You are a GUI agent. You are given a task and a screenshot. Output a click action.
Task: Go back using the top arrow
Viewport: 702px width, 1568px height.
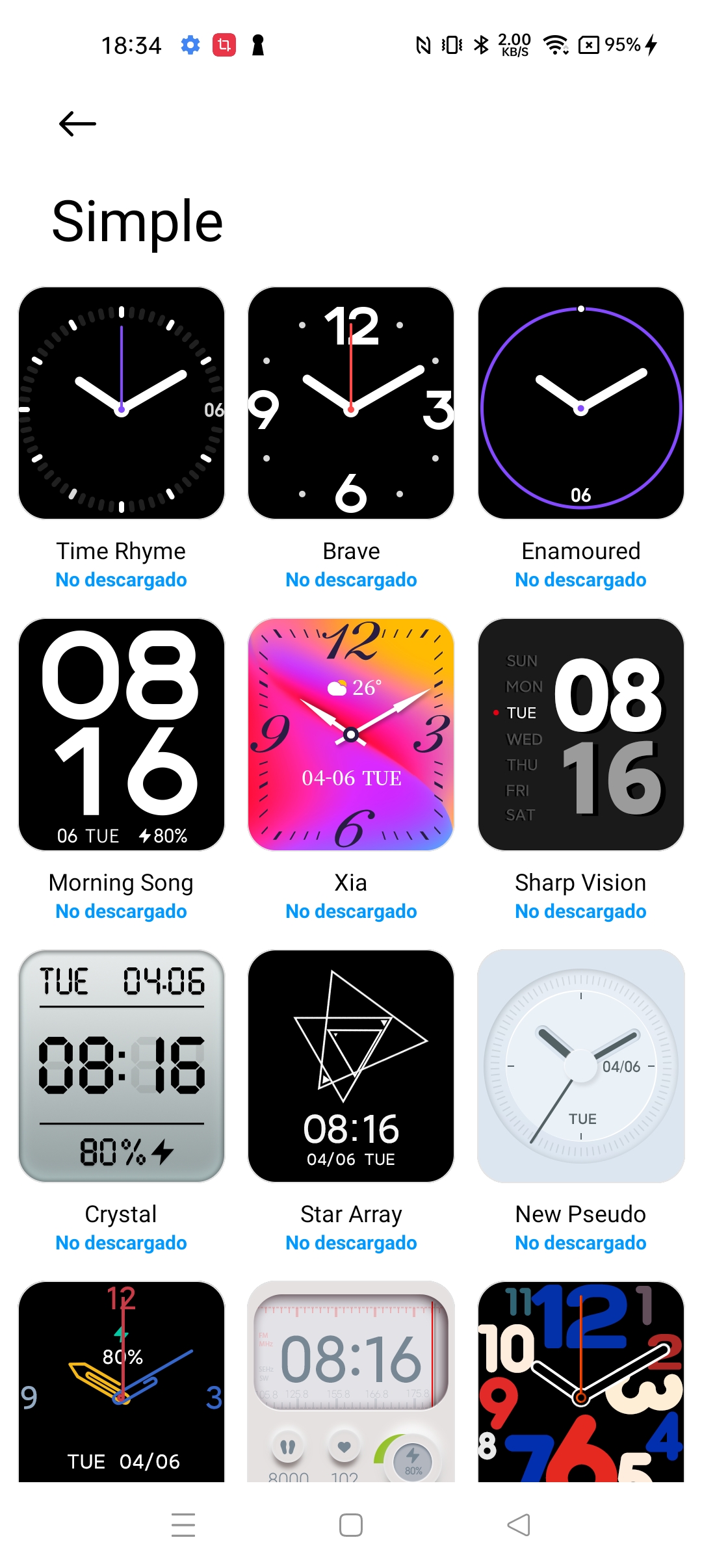pos(77,124)
